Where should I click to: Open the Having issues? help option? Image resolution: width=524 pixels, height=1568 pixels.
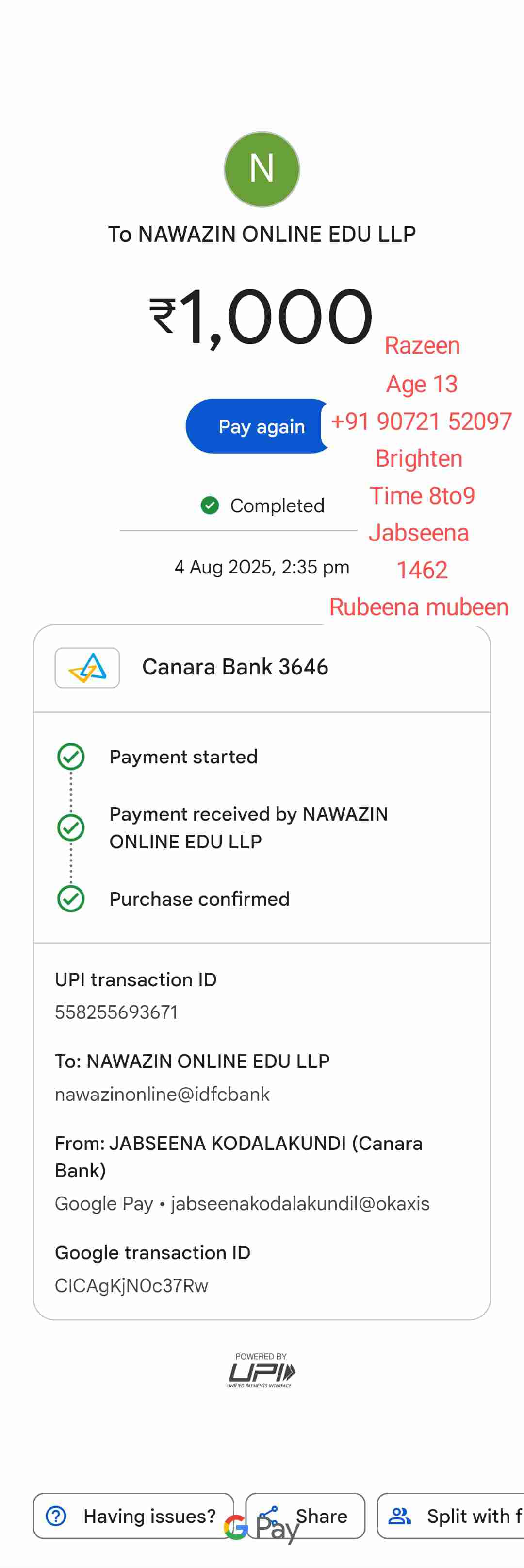coord(133,1515)
